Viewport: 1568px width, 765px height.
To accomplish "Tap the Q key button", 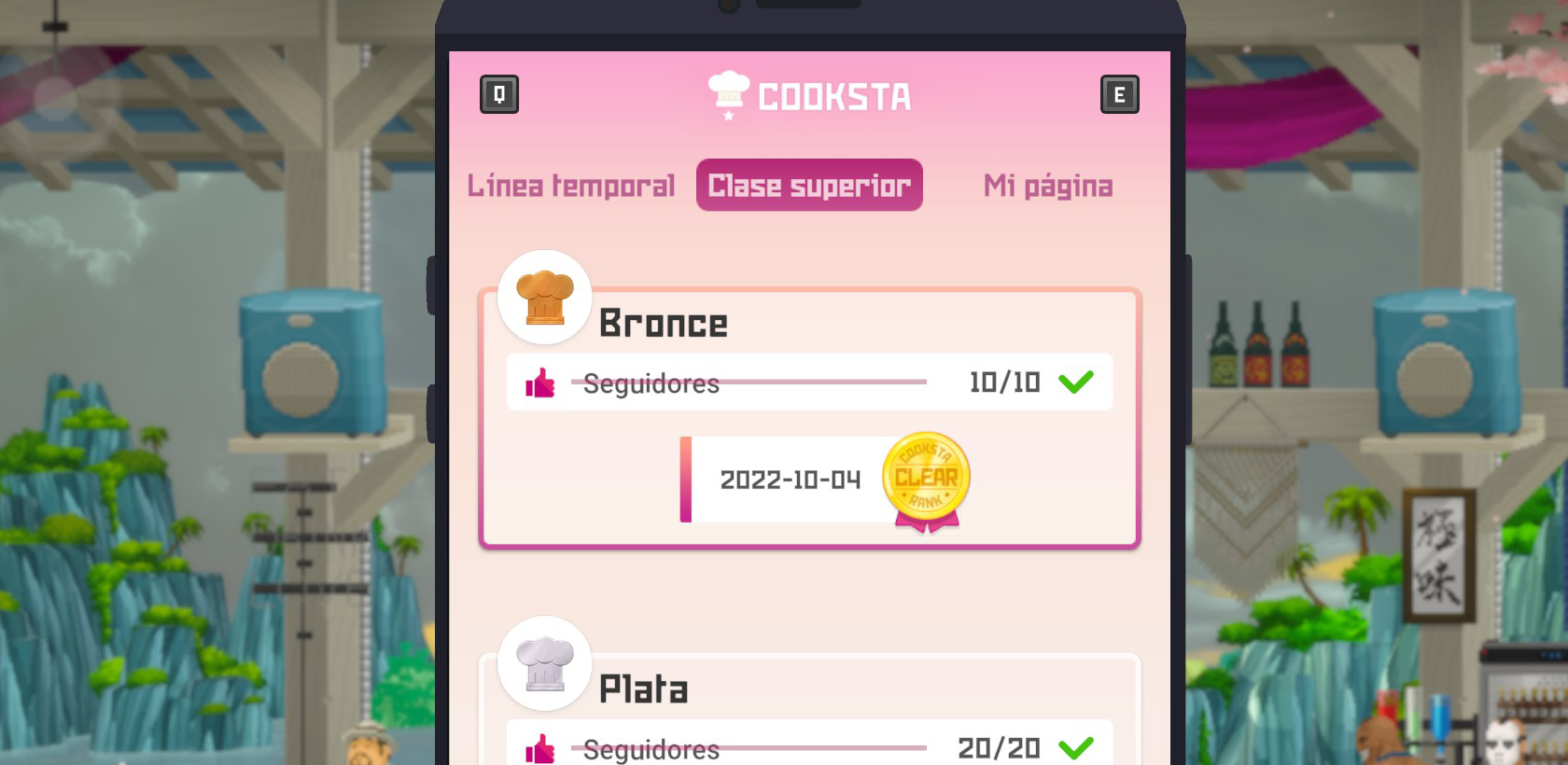I will pos(499,94).
